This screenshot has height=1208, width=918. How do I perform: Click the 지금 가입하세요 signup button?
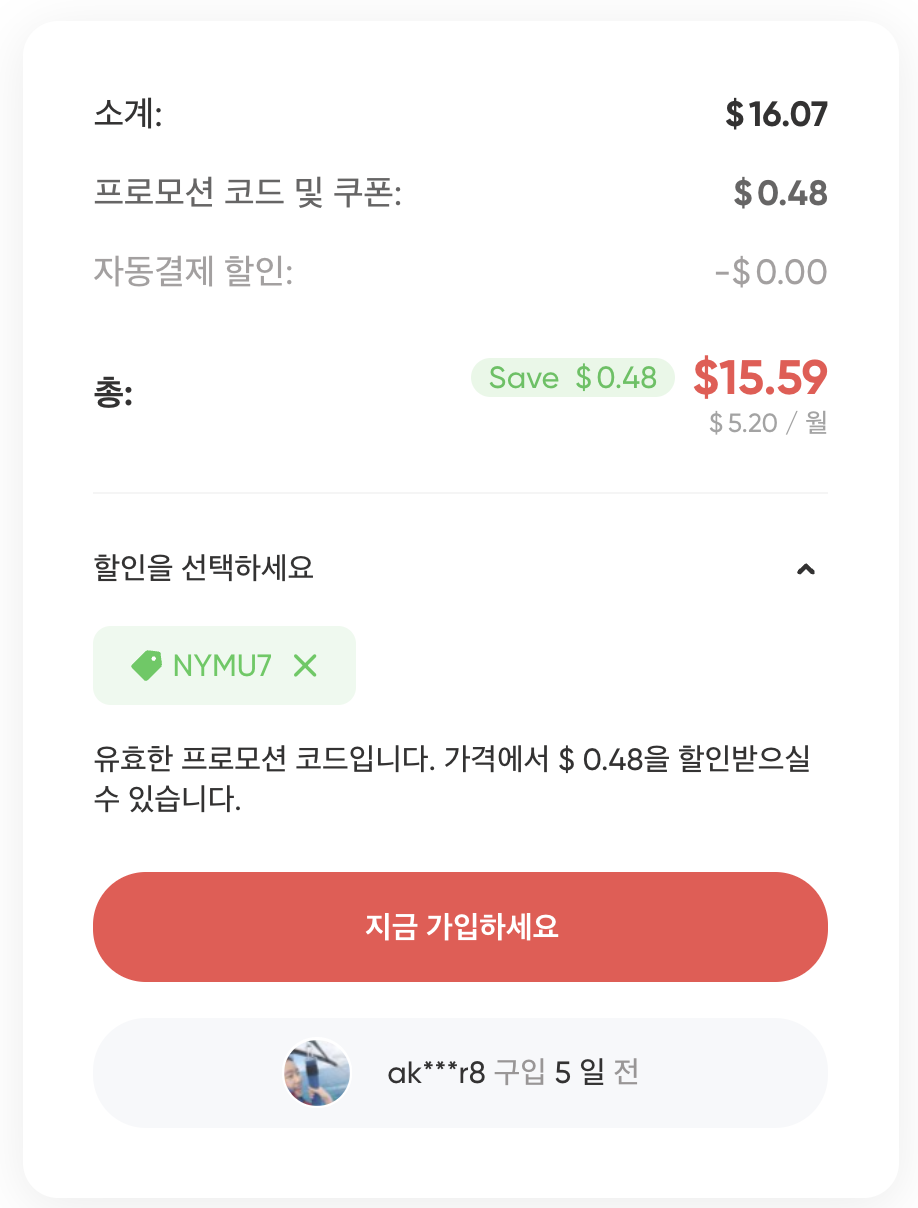click(x=459, y=926)
